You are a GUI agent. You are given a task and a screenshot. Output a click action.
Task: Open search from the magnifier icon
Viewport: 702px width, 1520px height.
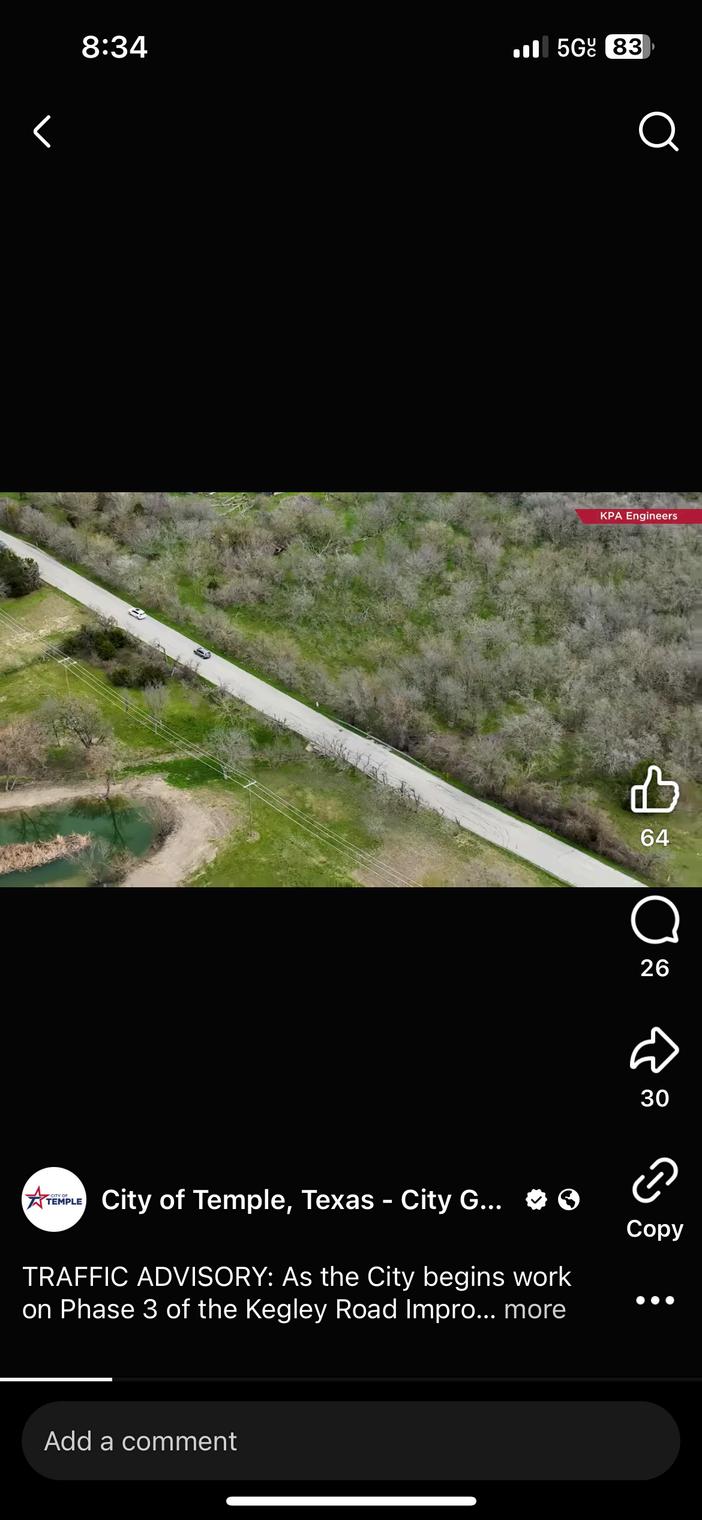point(658,131)
